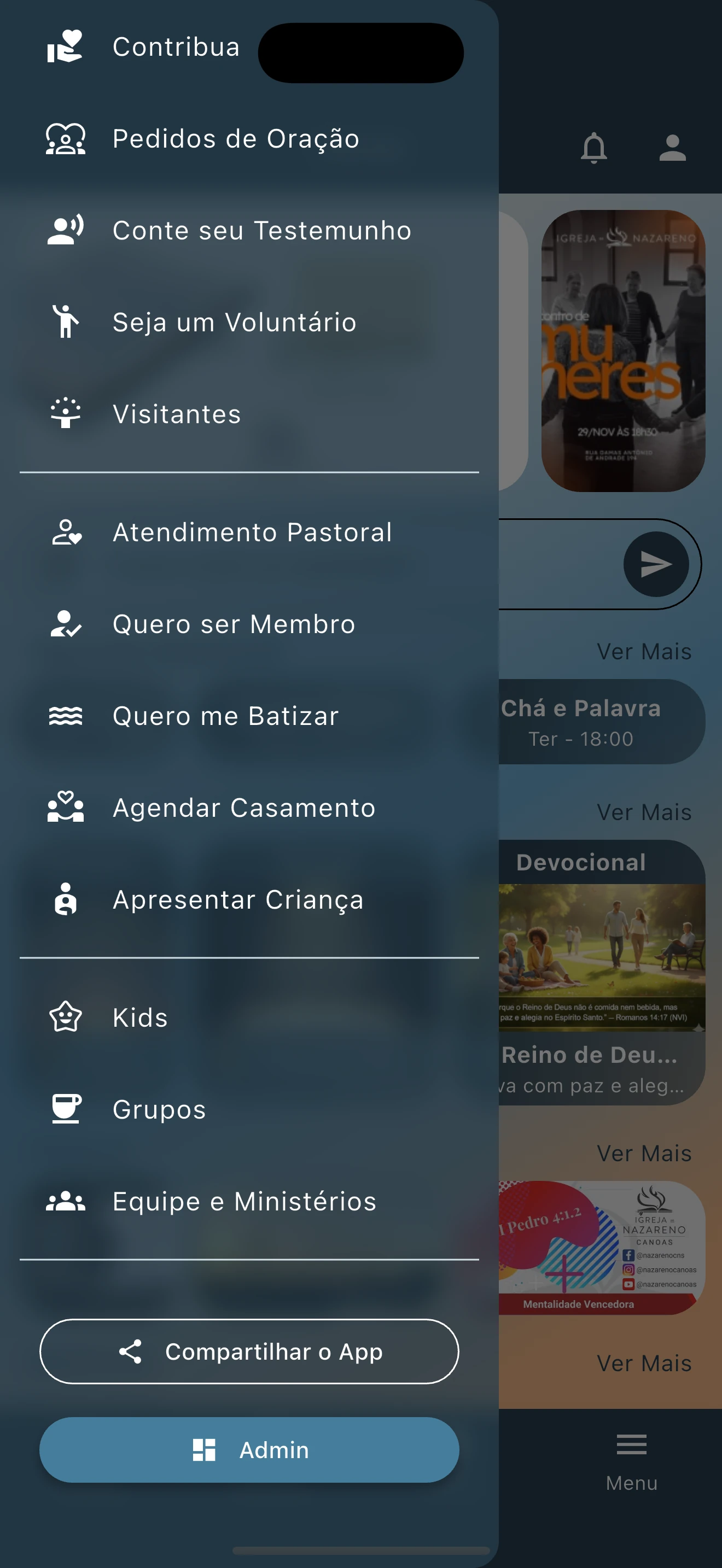Click the Compartilhar o App button

[x=248, y=1351]
